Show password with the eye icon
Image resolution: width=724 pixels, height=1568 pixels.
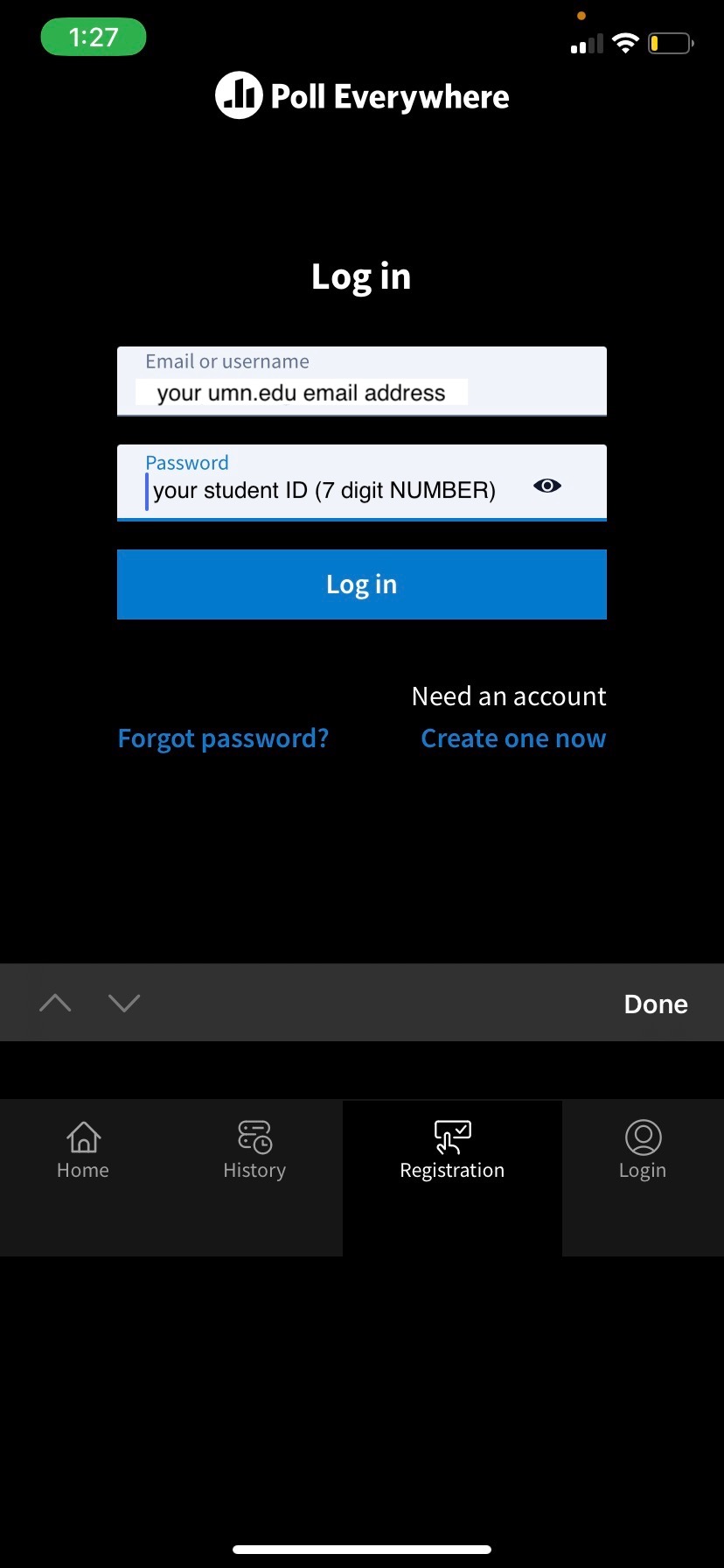point(547,486)
